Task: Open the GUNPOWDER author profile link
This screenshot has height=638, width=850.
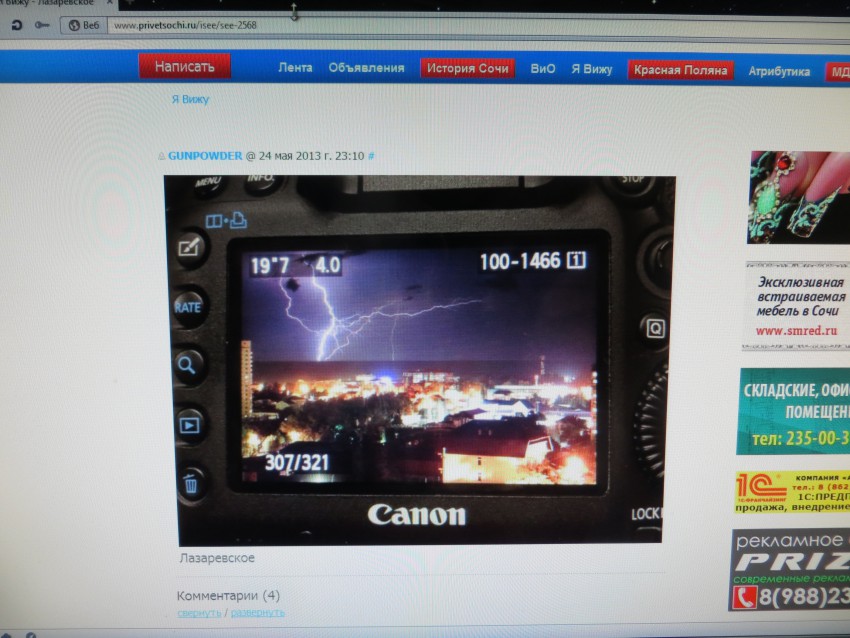Action: (204, 156)
